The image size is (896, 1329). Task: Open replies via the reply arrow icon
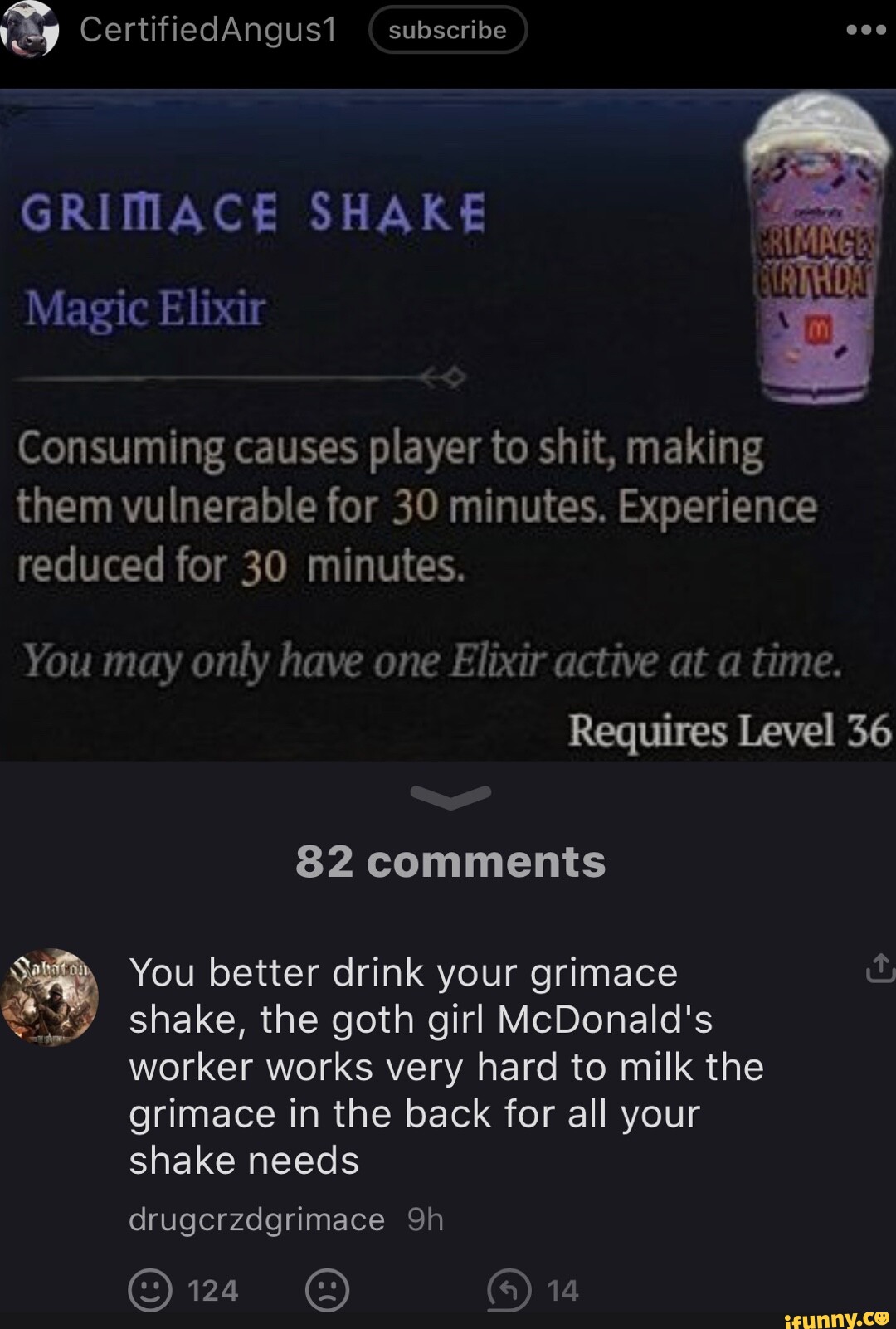click(x=509, y=1289)
